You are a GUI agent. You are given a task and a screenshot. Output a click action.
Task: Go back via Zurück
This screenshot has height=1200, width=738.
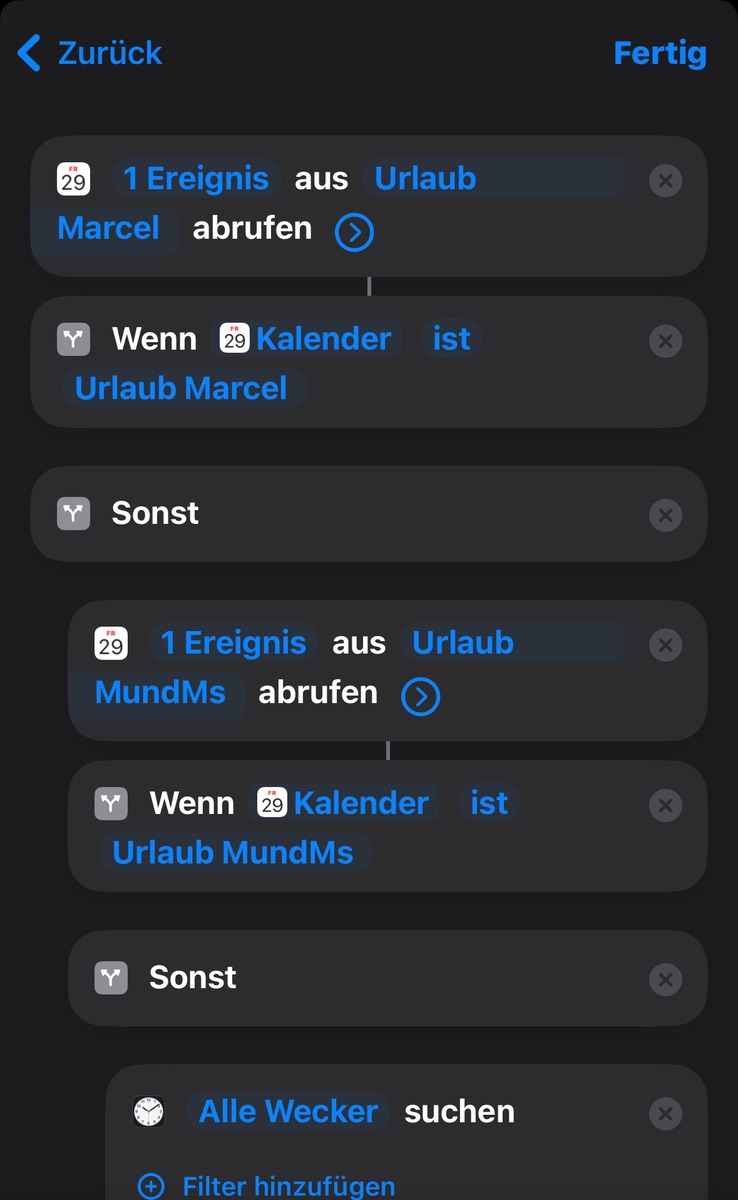(x=90, y=53)
